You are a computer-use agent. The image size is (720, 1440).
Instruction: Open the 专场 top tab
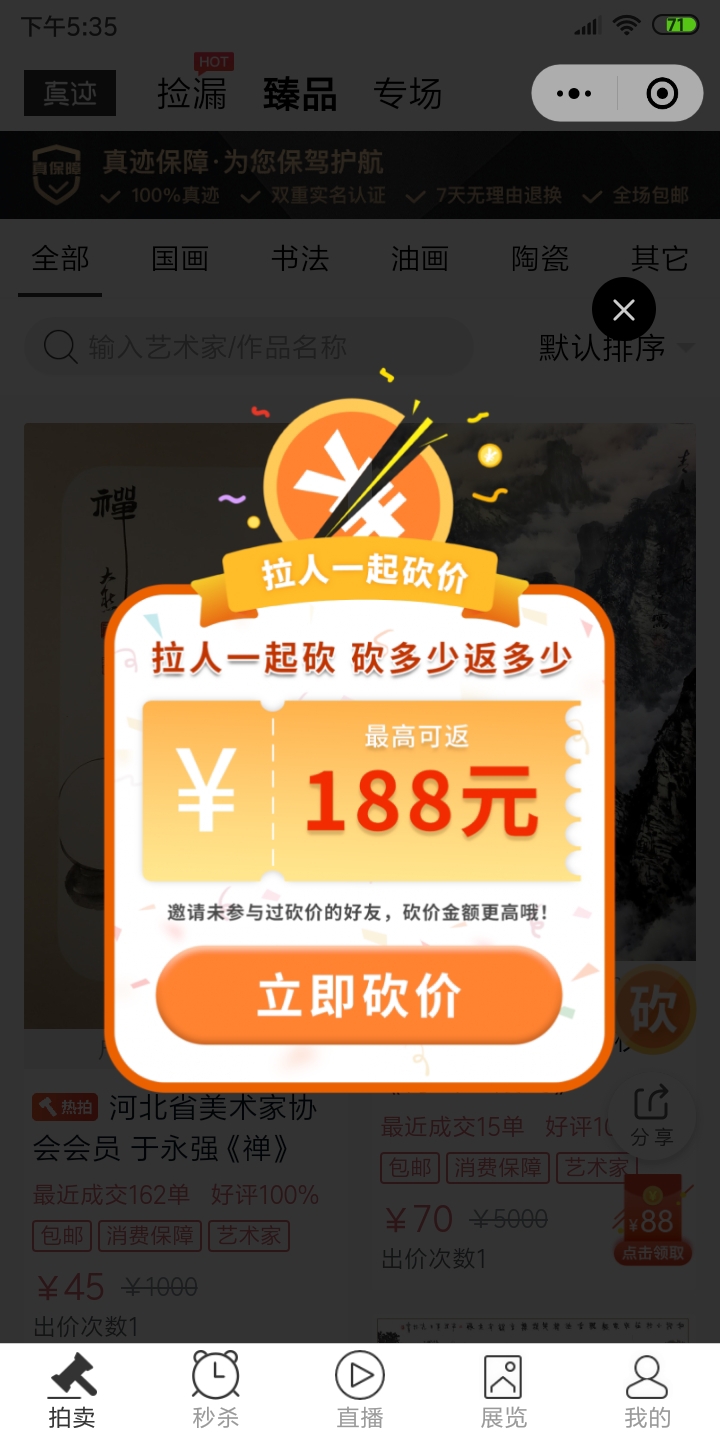coord(407,94)
